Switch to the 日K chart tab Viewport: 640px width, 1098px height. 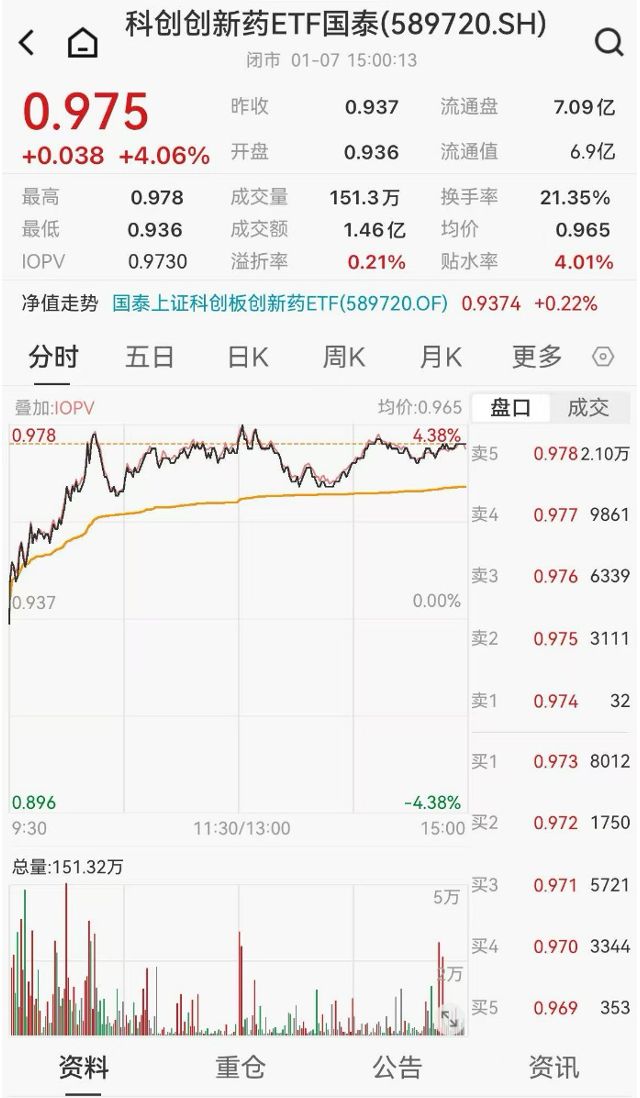(247, 356)
